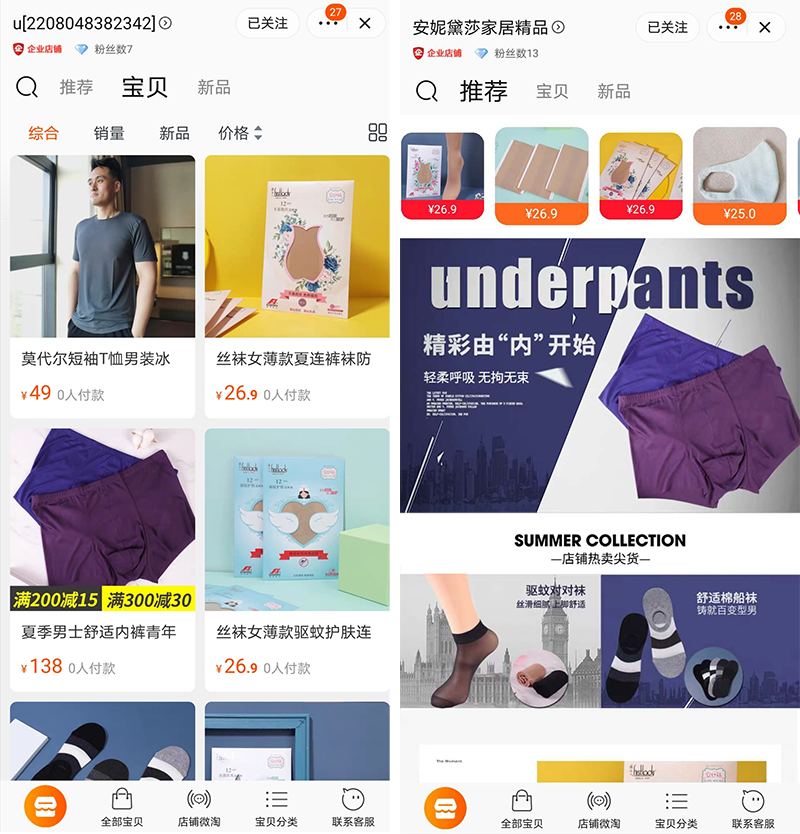The image size is (800, 834).
Task: Sort products by 销量
Action: tap(109, 133)
